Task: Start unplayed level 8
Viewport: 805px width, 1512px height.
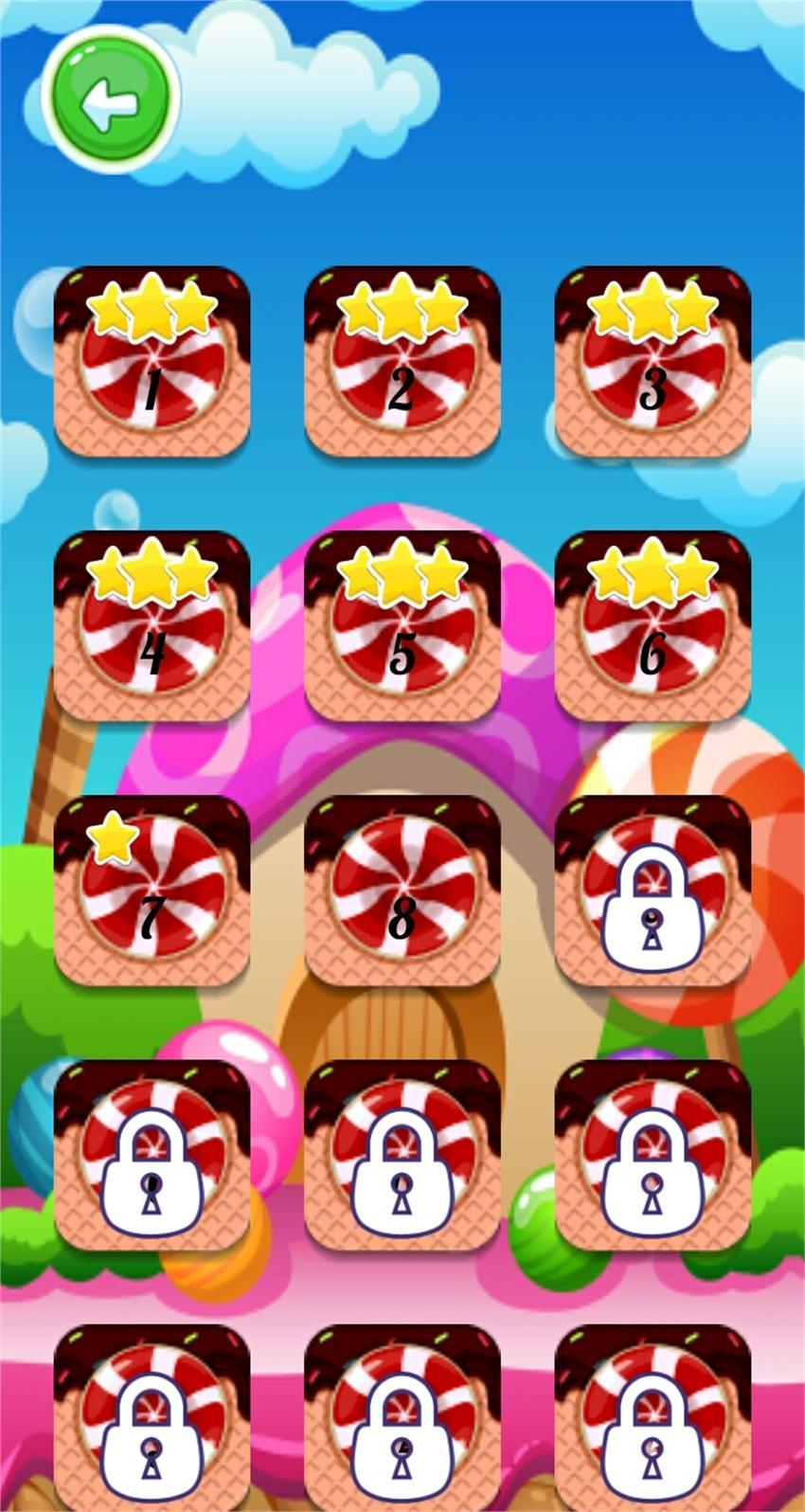Action: coord(402,891)
